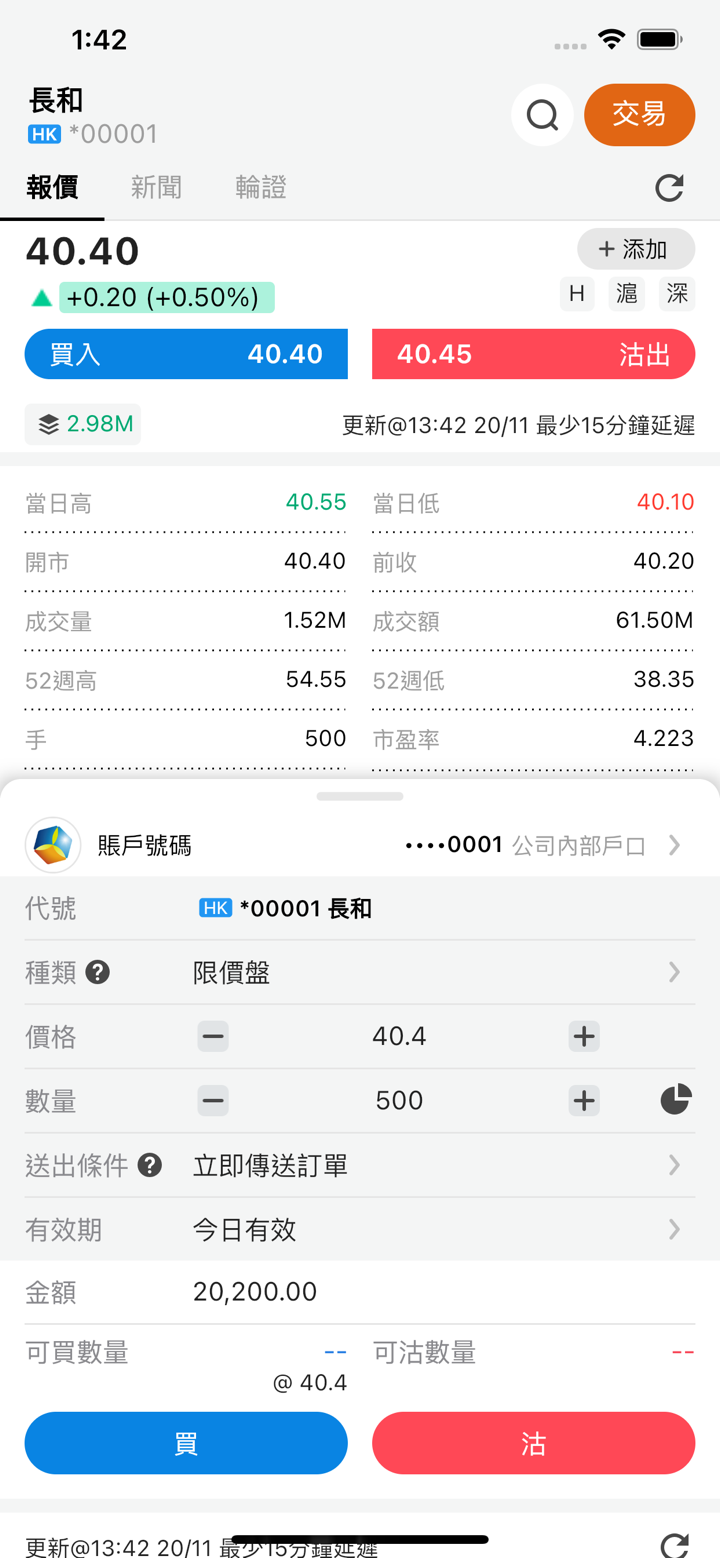Tap the 買入 40.40 bid bar
This screenshot has height=1558, width=720.
point(186,354)
